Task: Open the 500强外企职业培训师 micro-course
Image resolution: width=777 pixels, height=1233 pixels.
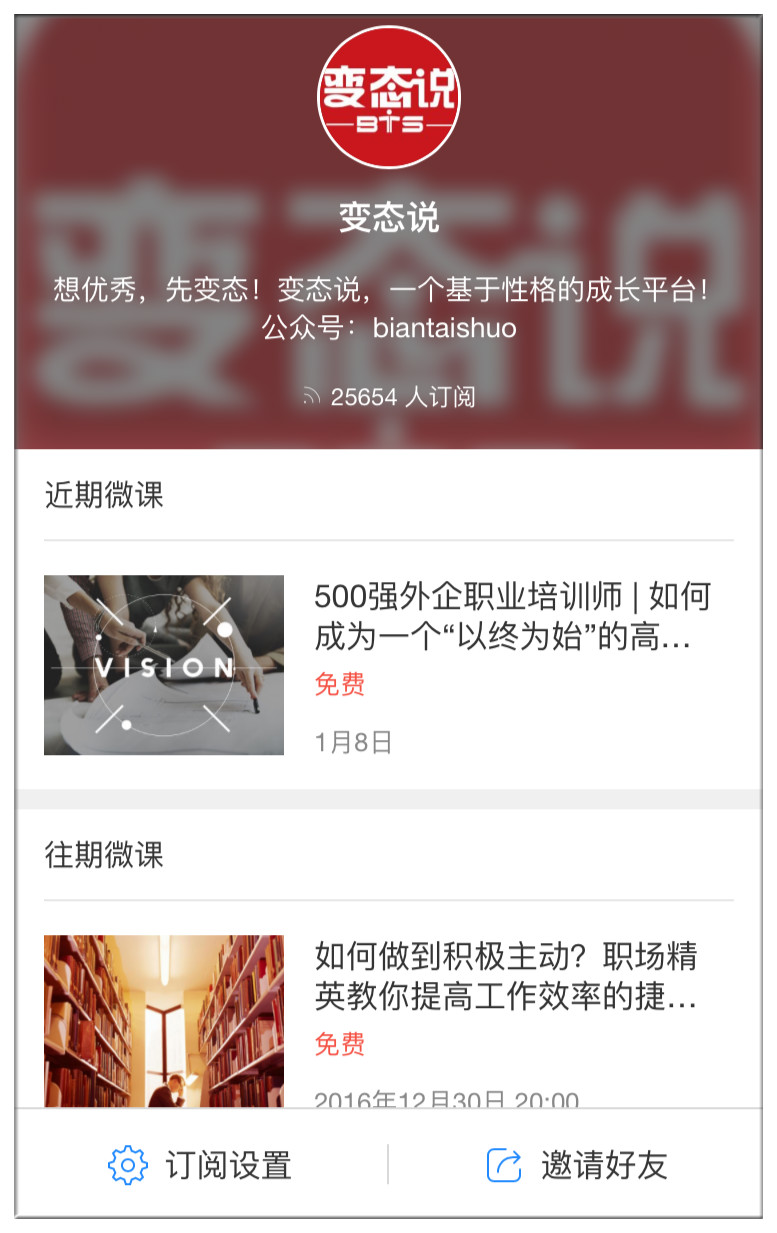Action: click(x=511, y=616)
